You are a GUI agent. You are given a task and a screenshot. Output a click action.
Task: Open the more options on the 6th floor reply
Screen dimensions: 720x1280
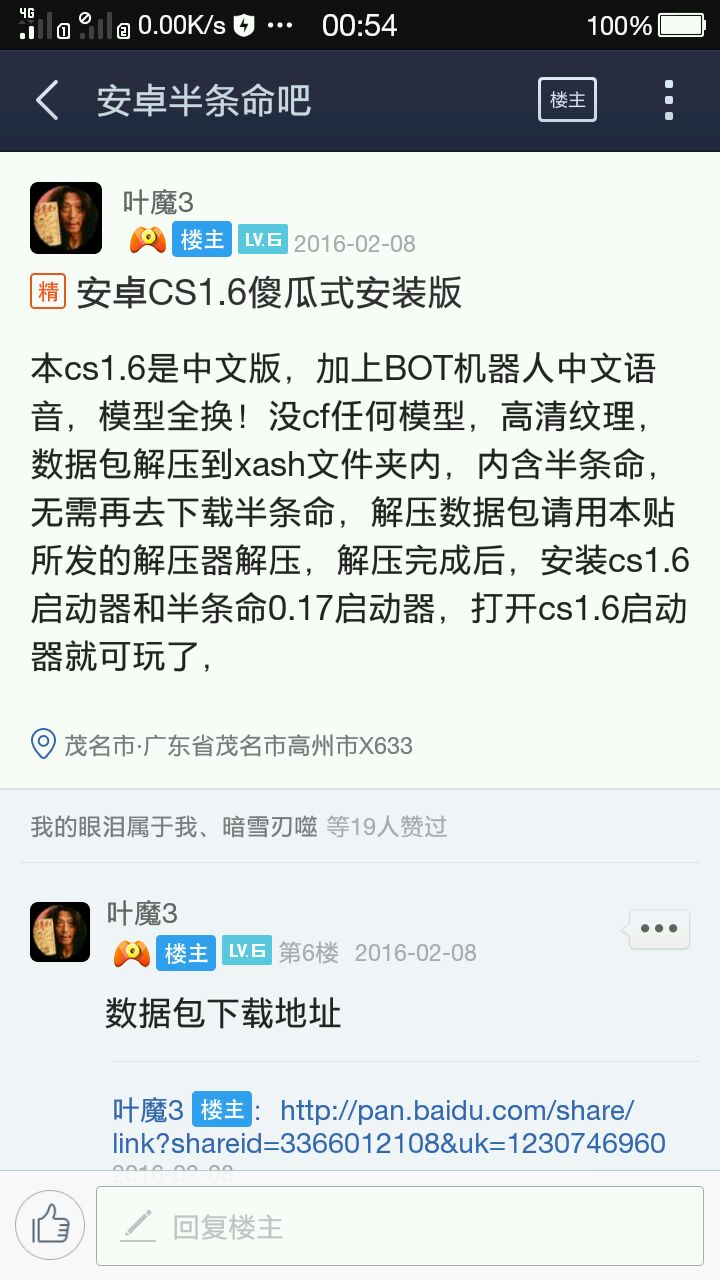click(659, 929)
